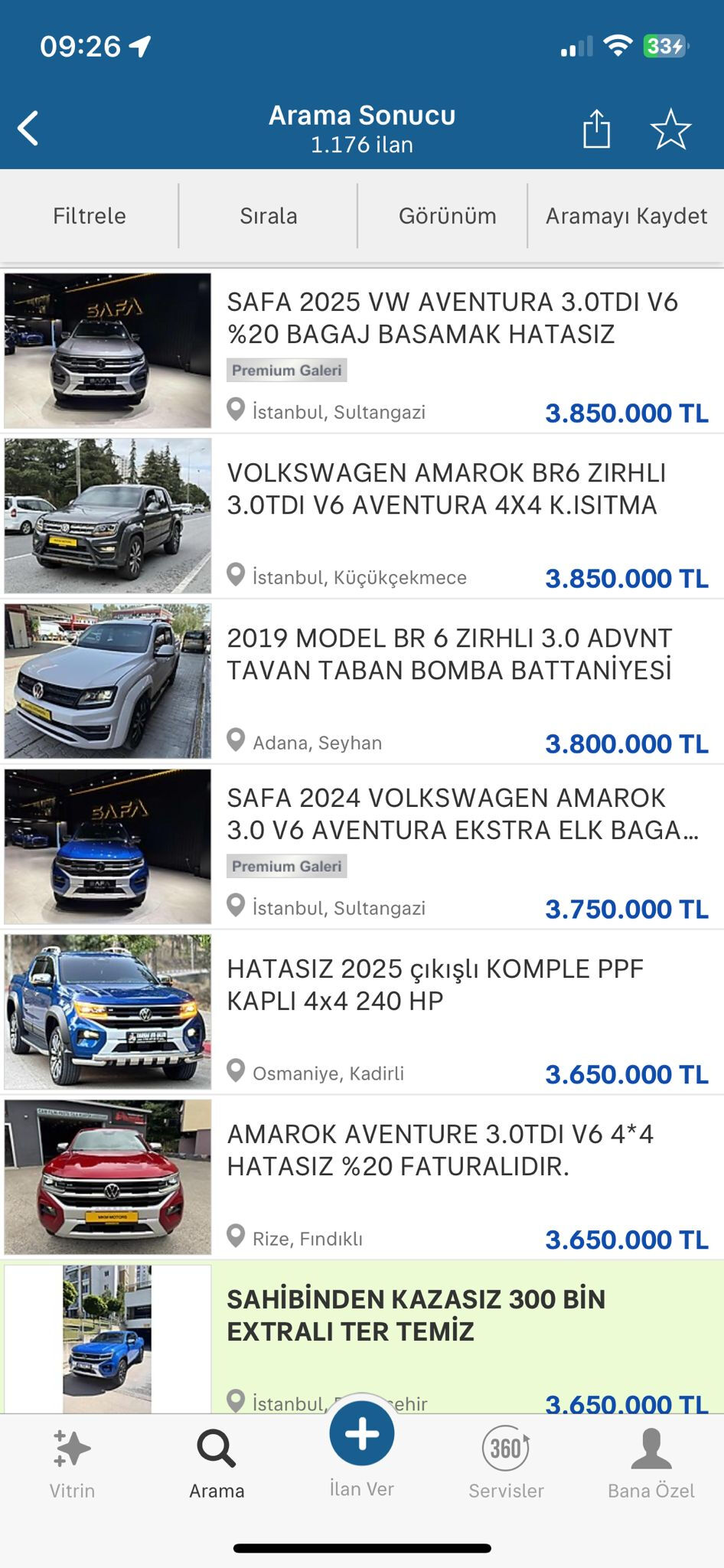Tap Aramayı Kaydet to save this search
Viewport: 724px width, 1568px height.
[x=626, y=216]
